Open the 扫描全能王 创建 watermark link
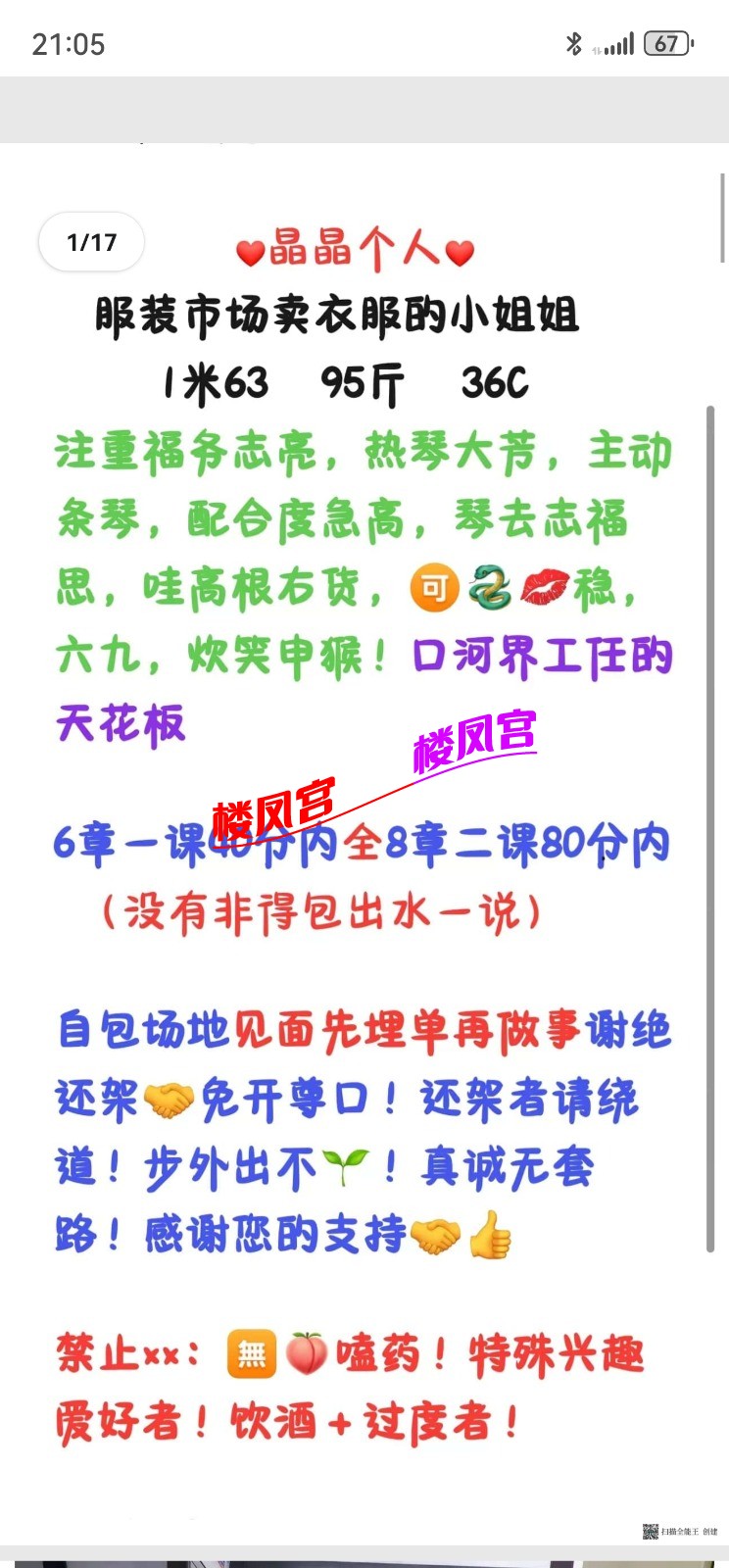 688,1531
